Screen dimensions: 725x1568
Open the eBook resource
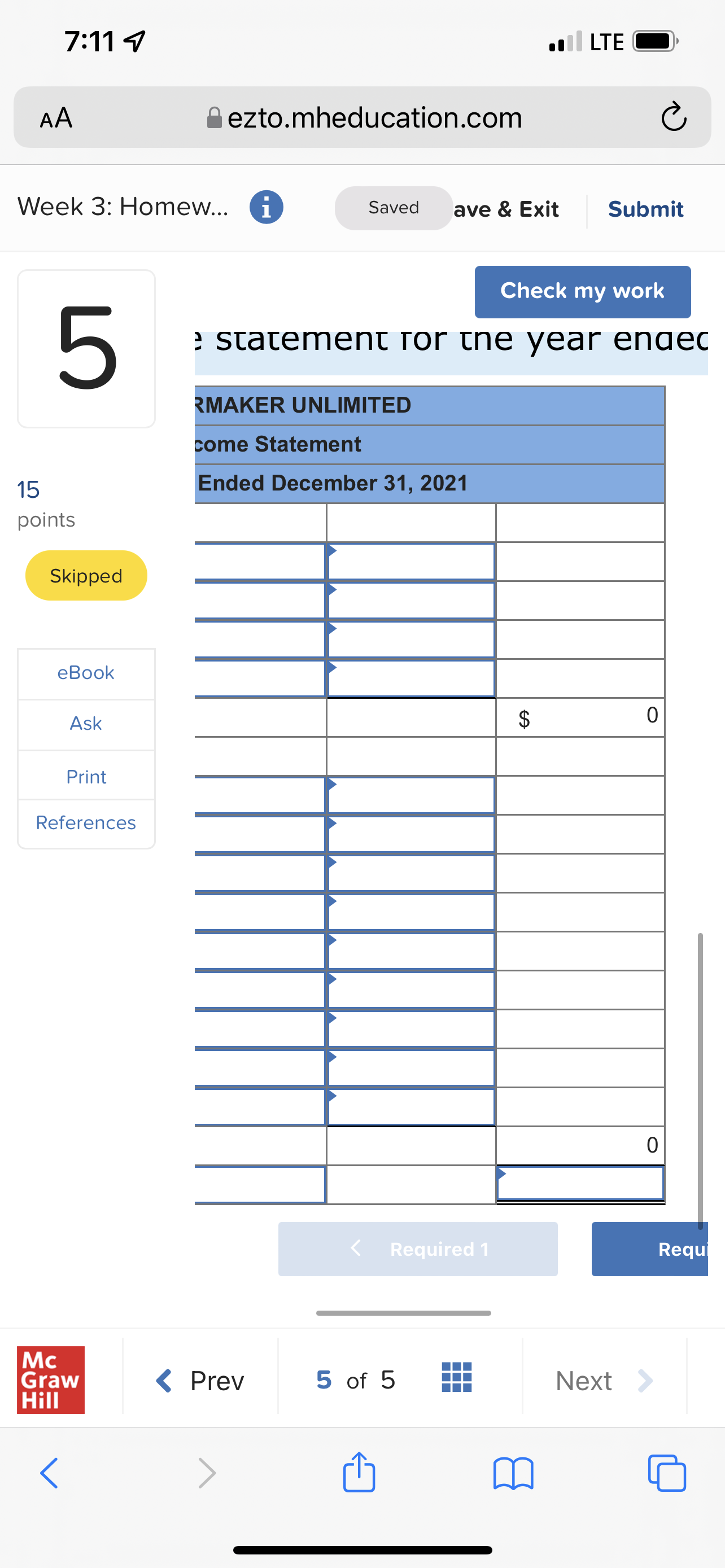86,673
